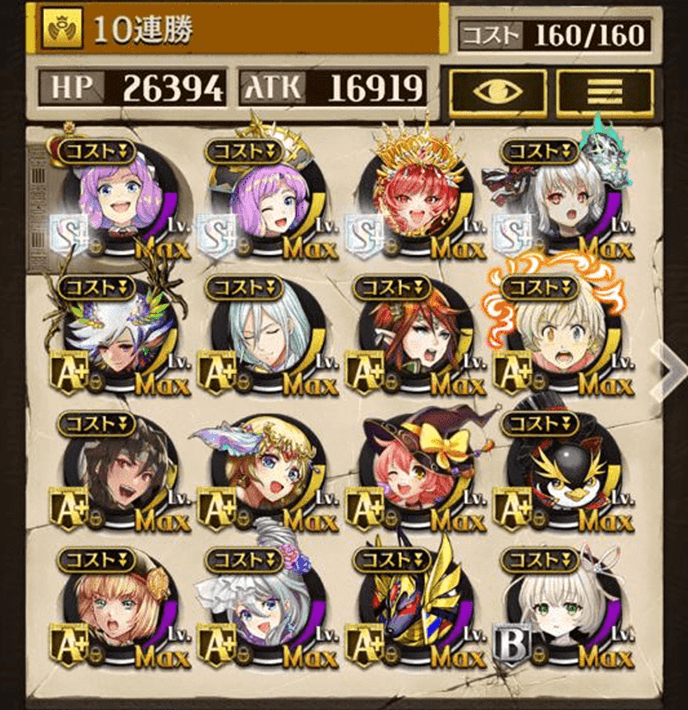The width and height of the screenshot is (688, 710).
Task: Select the horned elf character with red hair
Action: [x=411, y=337]
